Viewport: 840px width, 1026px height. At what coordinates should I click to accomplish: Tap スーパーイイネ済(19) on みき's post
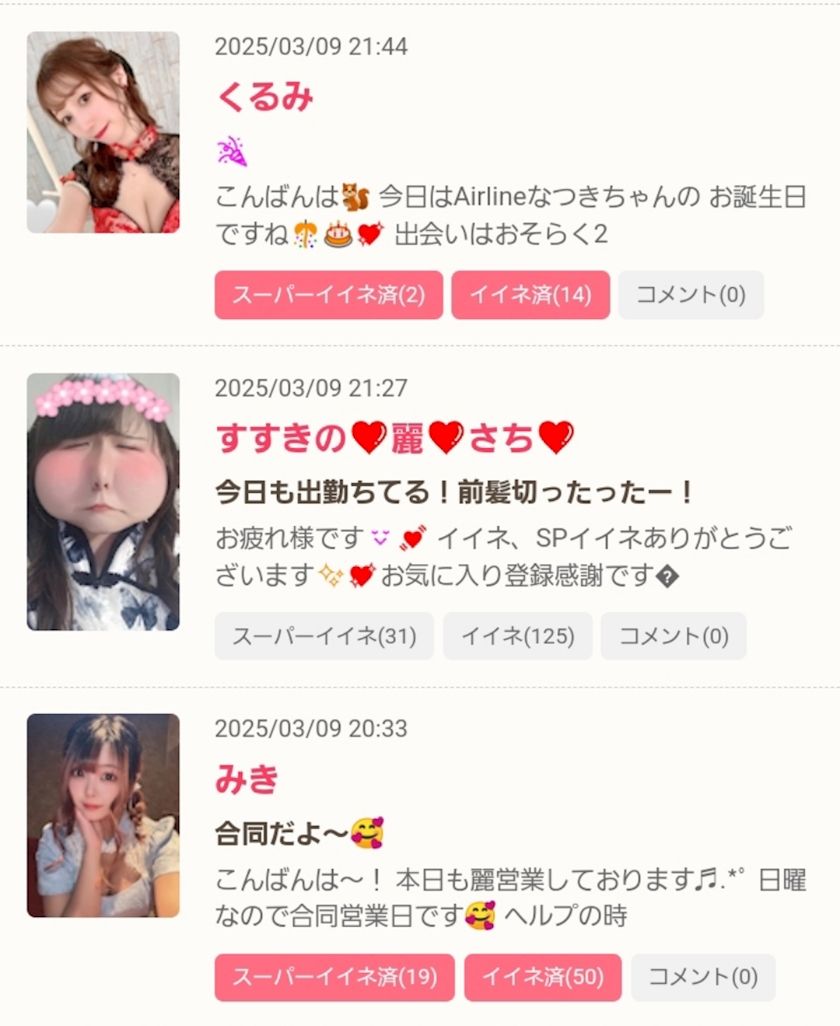point(334,977)
